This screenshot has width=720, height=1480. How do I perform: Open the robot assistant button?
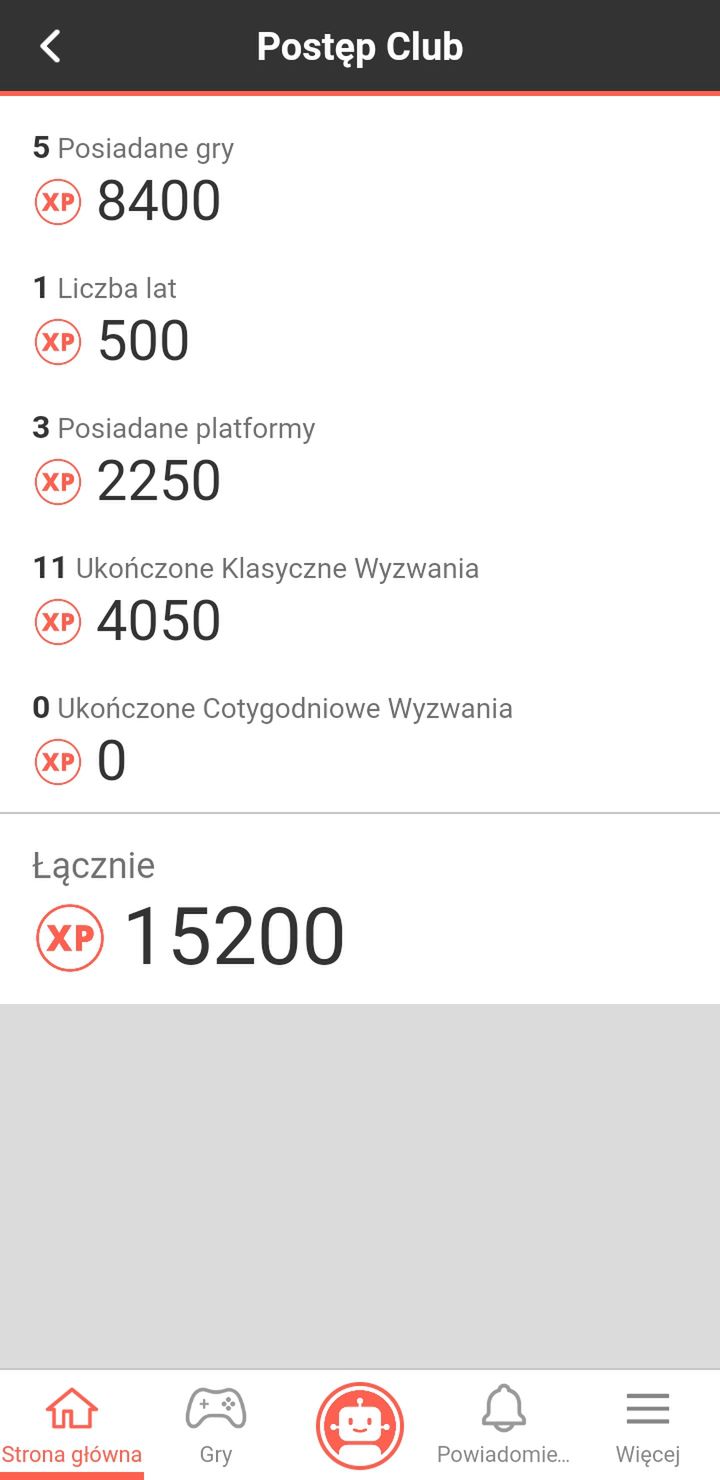(360, 1425)
